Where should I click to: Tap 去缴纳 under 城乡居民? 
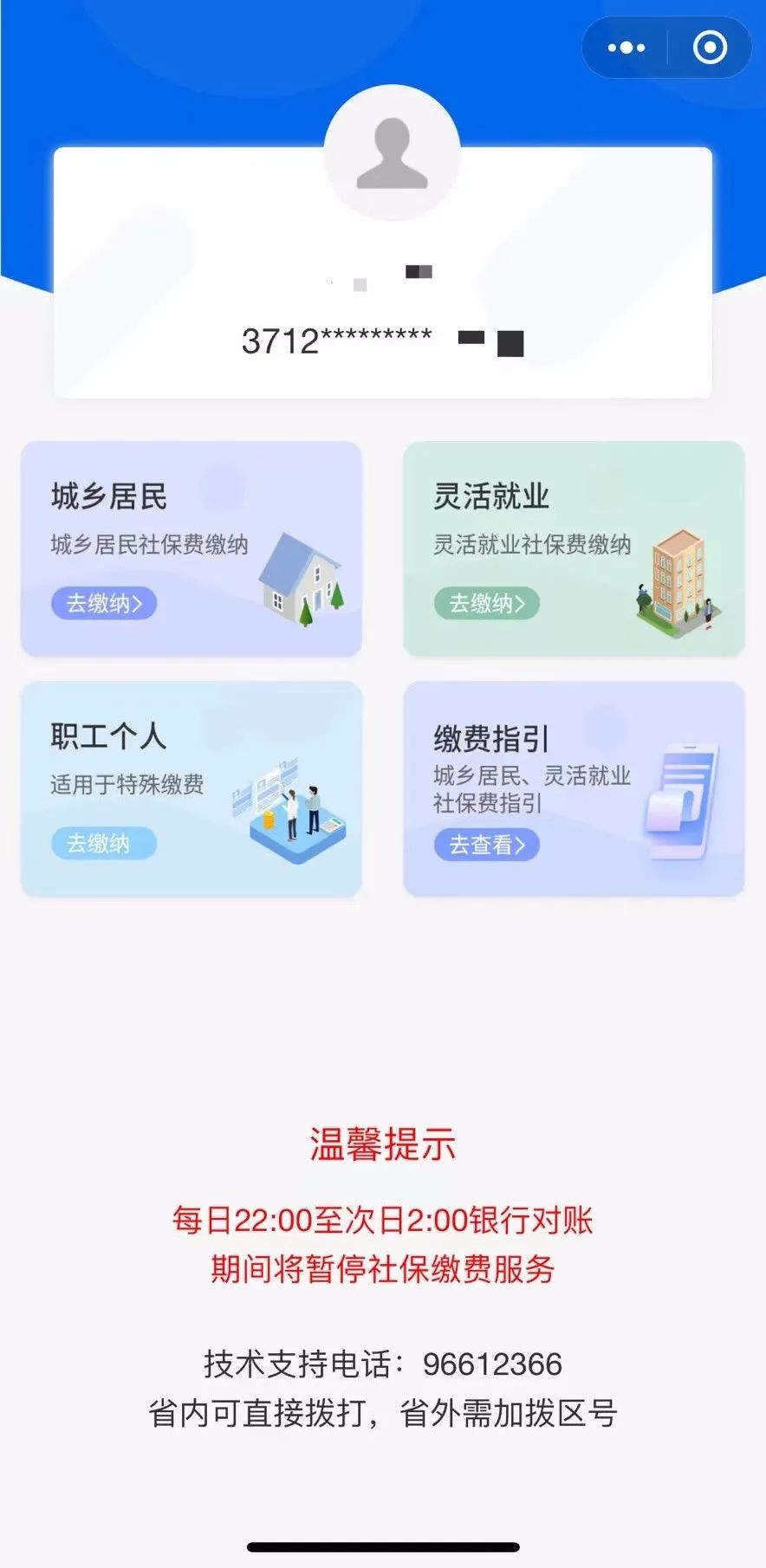pos(104,603)
